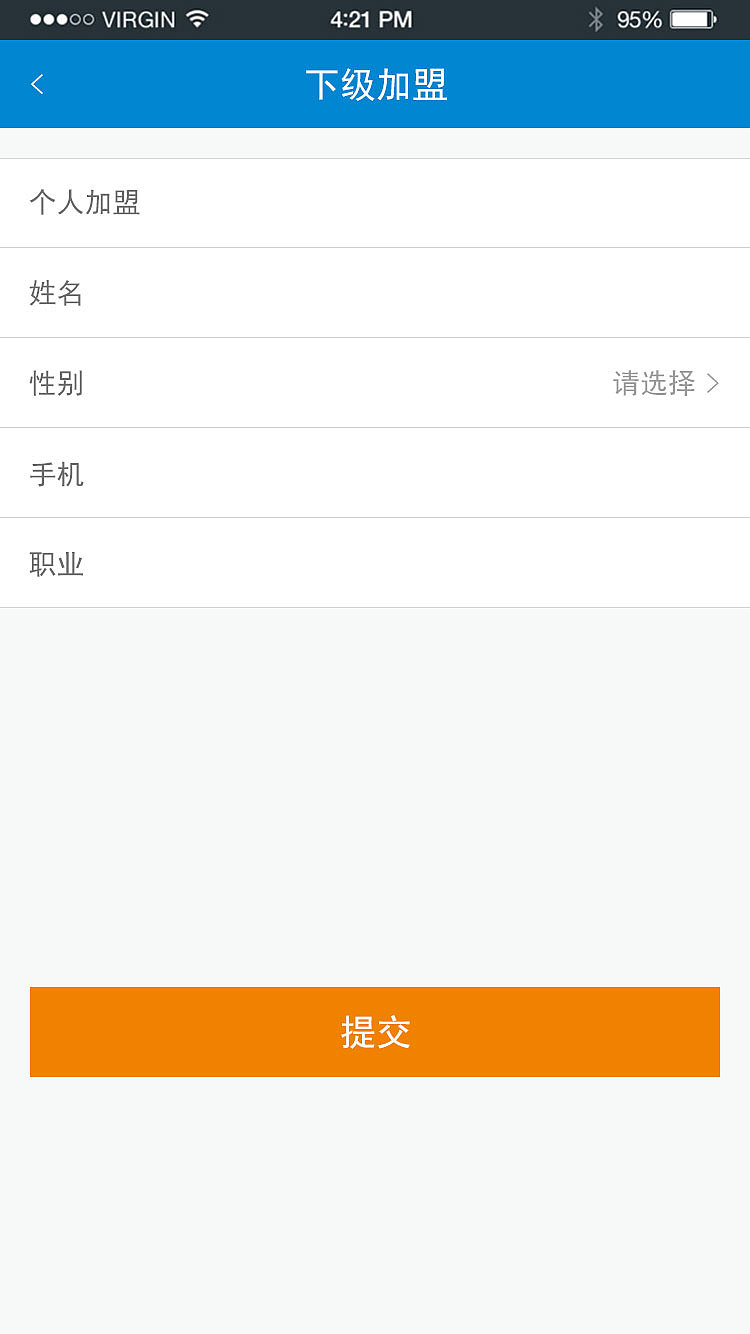Click the 姓名 name input field
Image resolution: width=750 pixels, height=1334 pixels.
375,293
